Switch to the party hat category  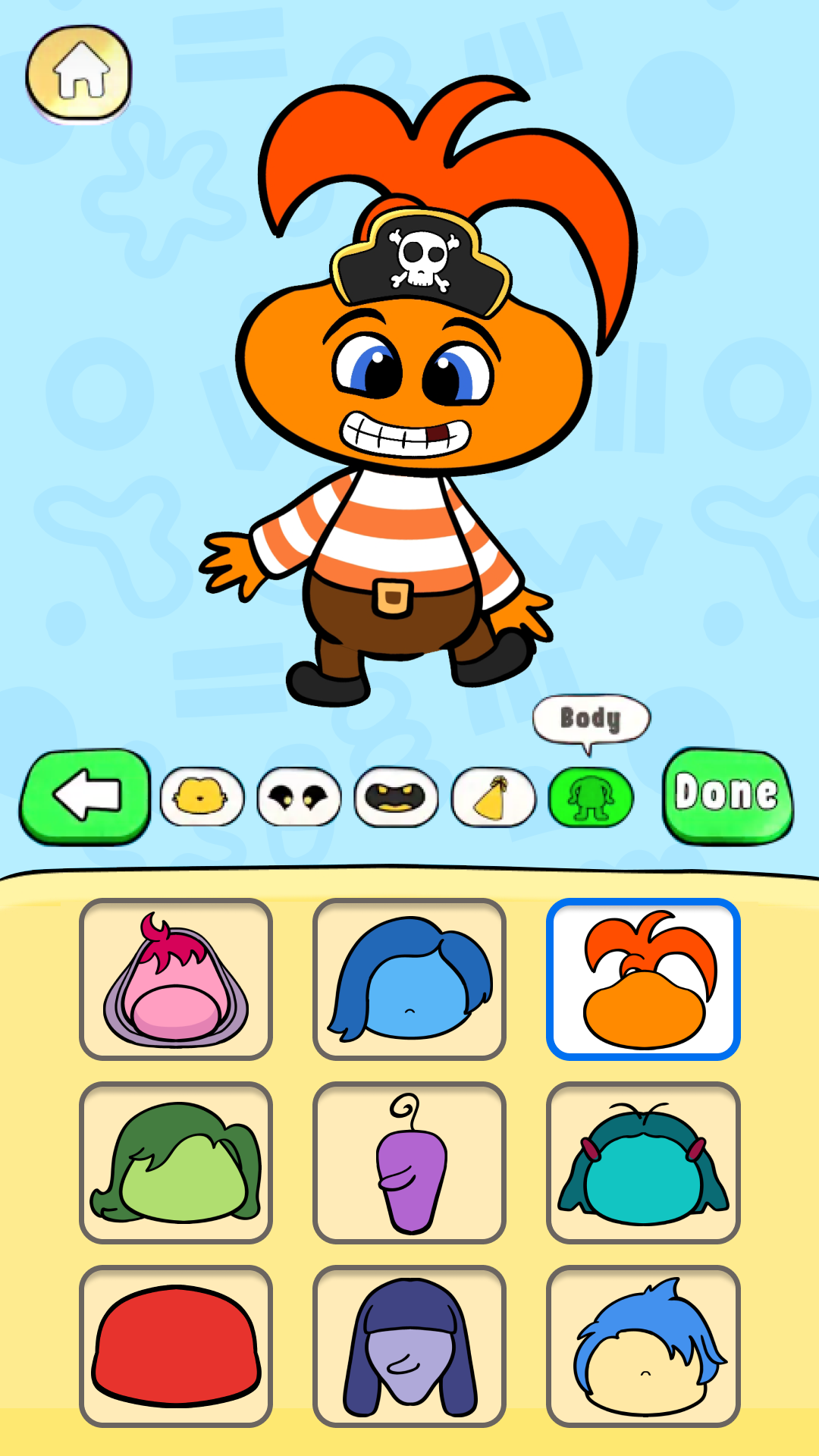tap(494, 797)
